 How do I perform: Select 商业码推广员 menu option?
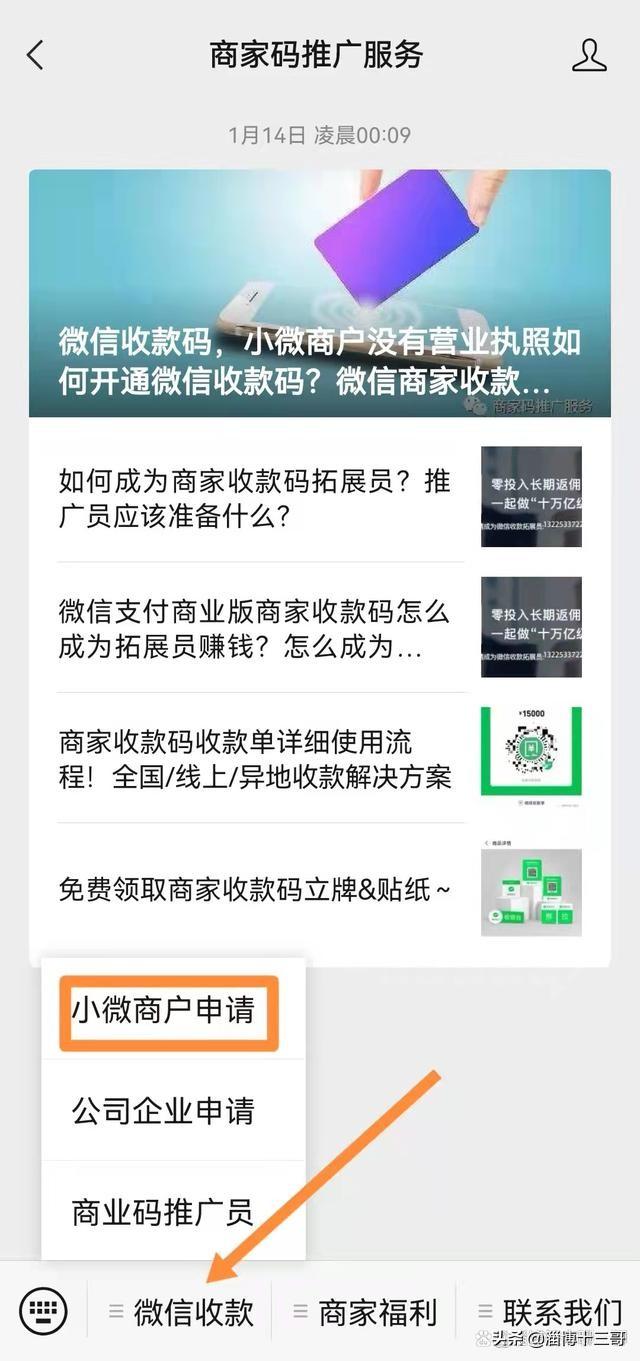point(173,1211)
